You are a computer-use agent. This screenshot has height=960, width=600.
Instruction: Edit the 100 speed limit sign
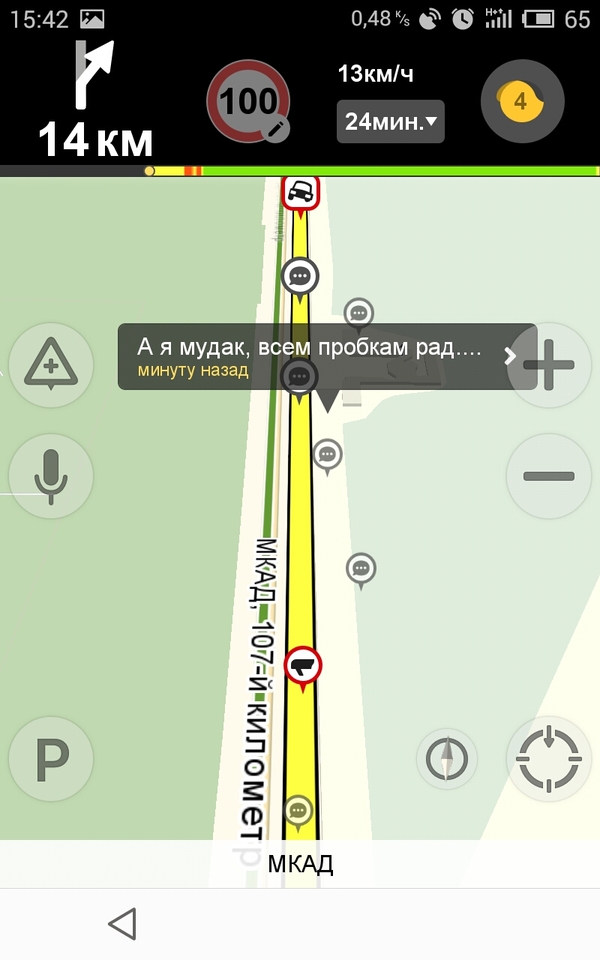click(x=249, y=103)
